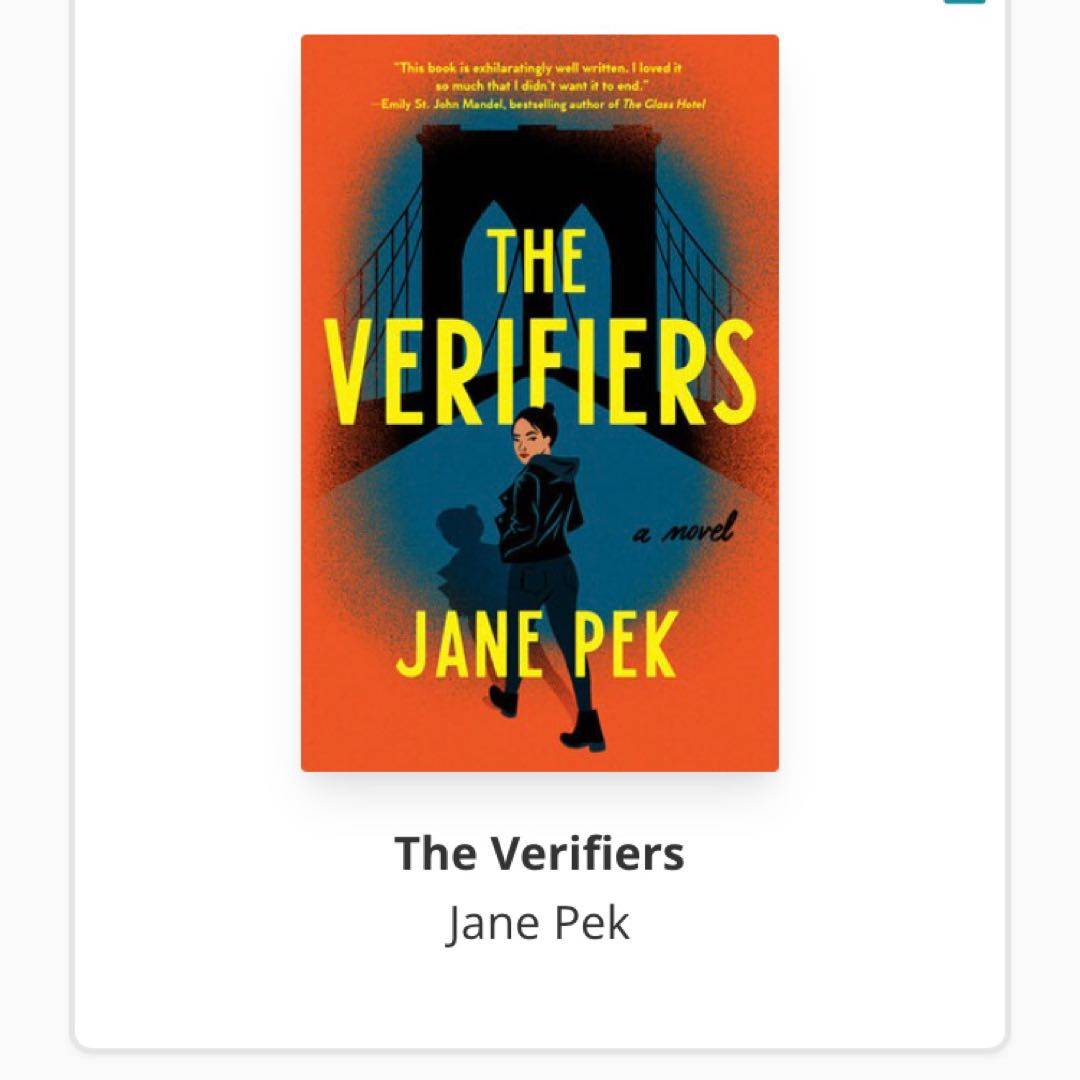View author Jane Pek's page
Viewport: 1080px width, 1080px height.
539,922
